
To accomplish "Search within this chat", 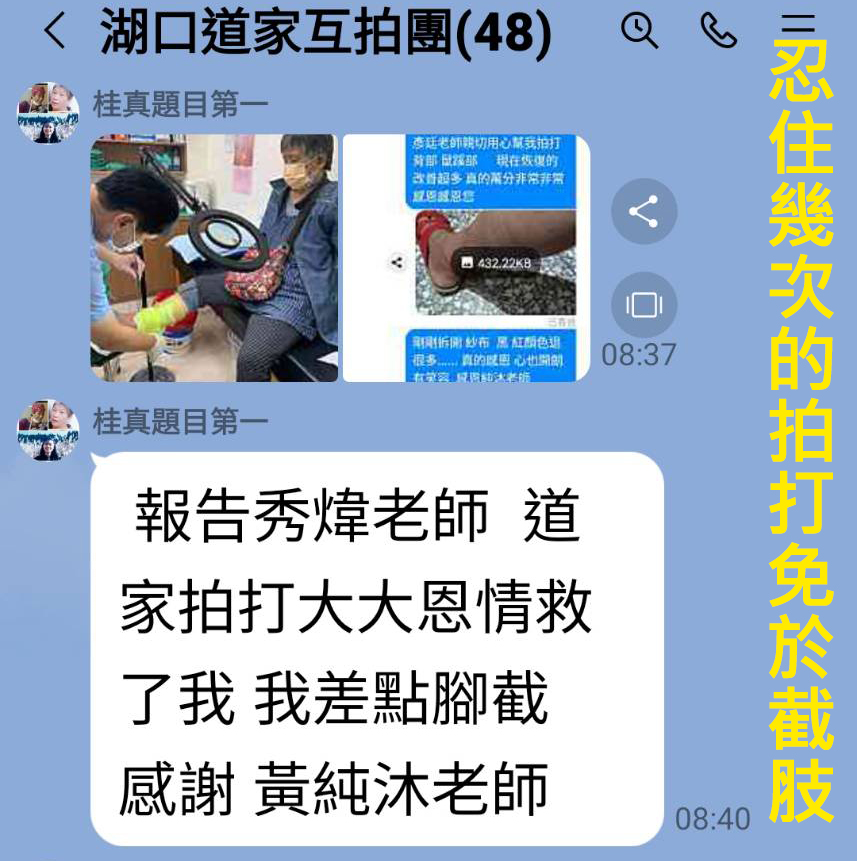I will 640,31.
